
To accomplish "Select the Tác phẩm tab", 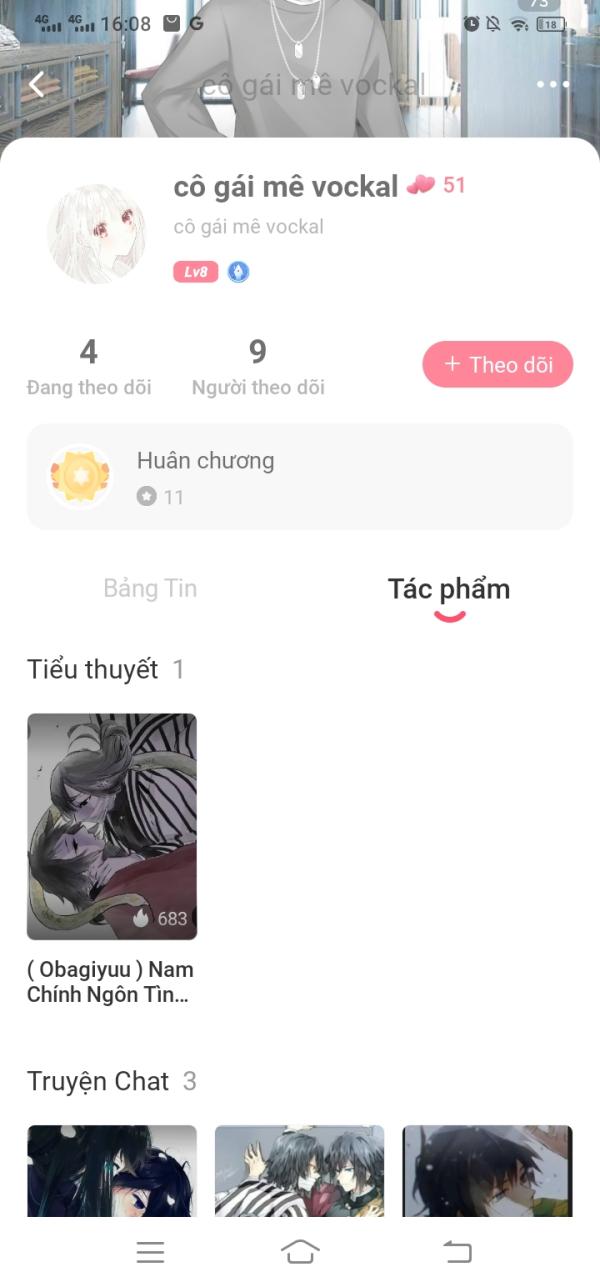I will (449, 589).
